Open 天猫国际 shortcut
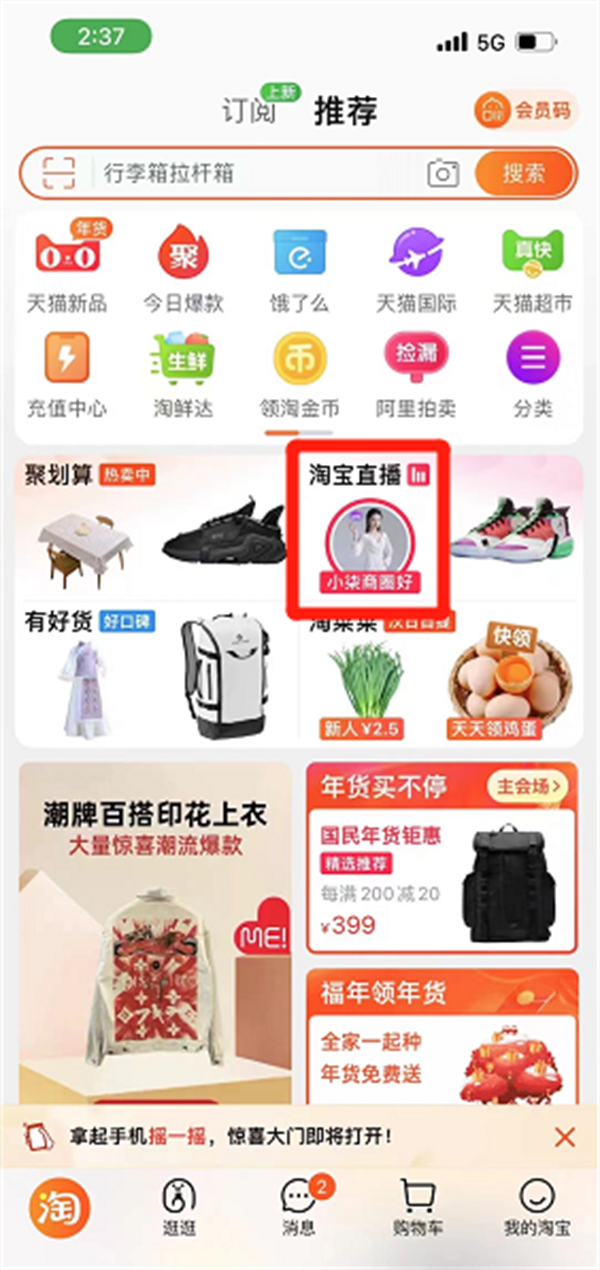The height and width of the screenshot is (1270, 600). tap(416, 267)
